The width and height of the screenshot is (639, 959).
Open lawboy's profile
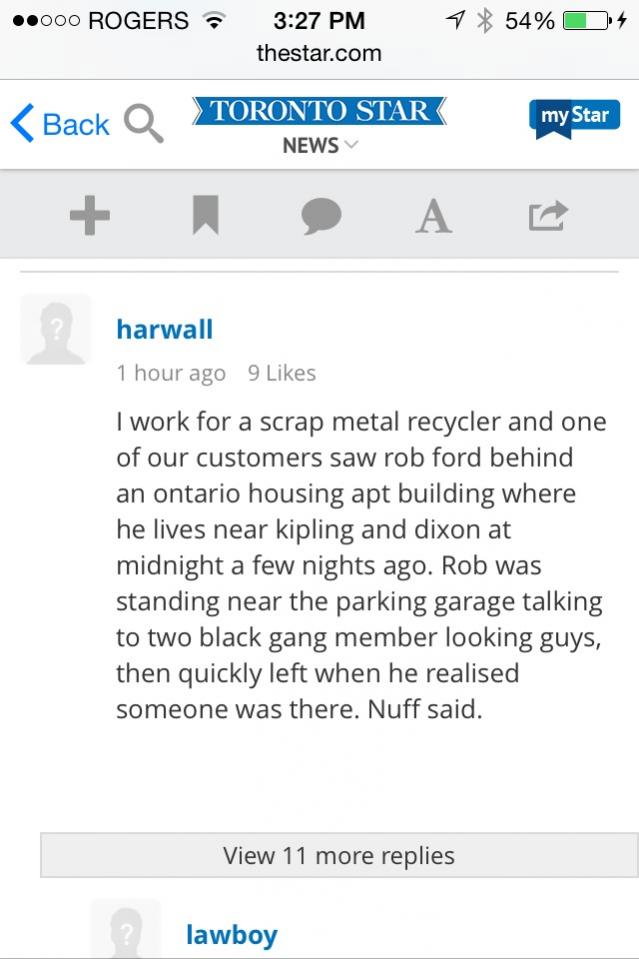pyautogui.click(x=231, y=935)
